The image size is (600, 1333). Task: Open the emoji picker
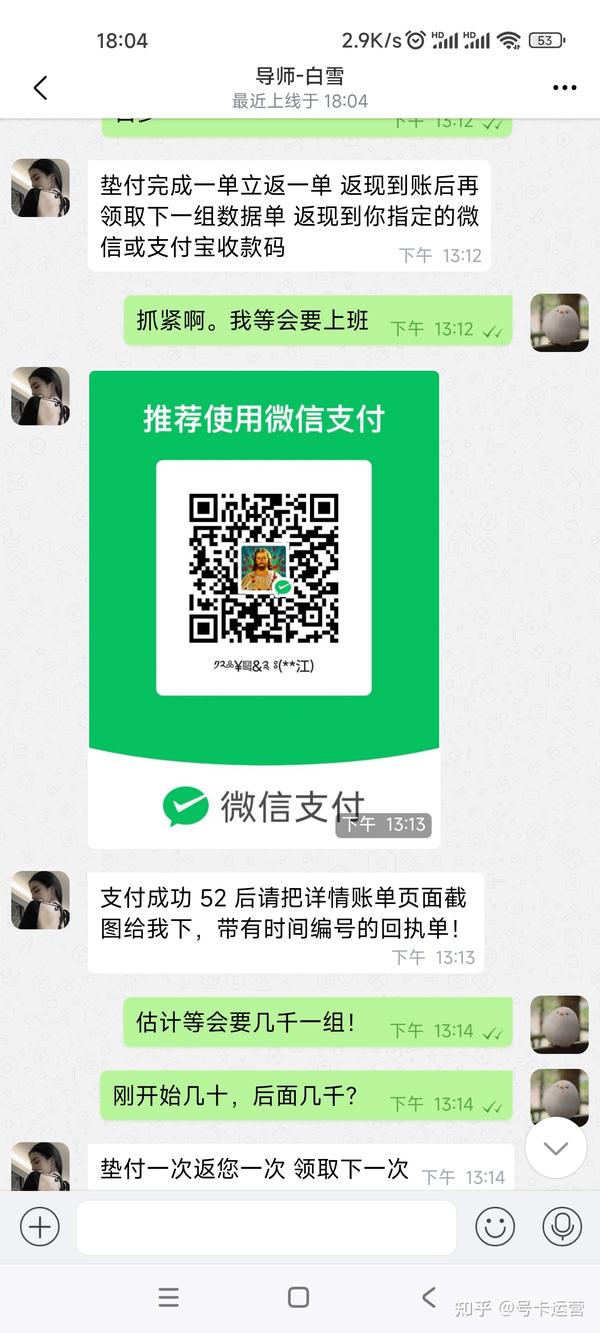click(495, 1226)
